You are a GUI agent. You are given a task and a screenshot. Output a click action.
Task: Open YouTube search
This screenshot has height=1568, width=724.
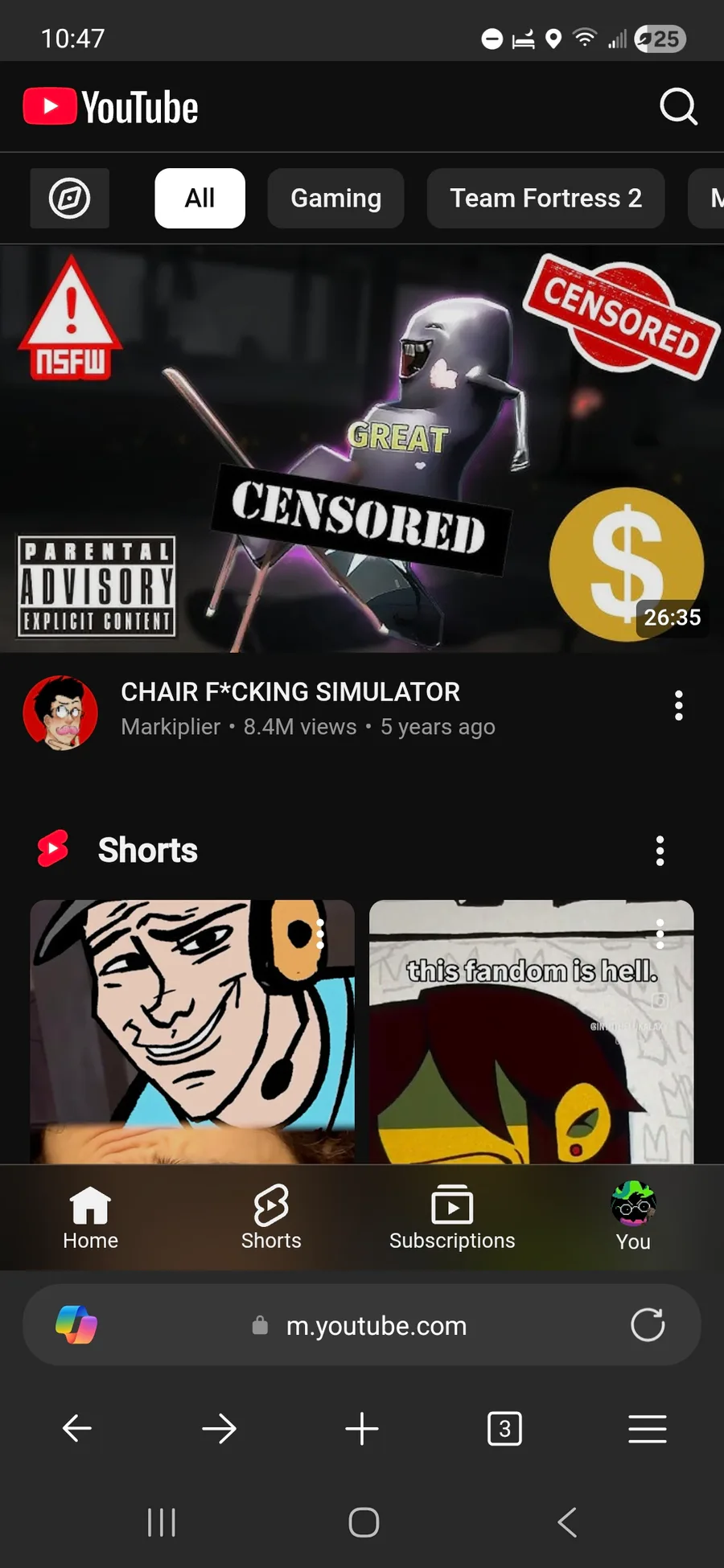(678, 106)
